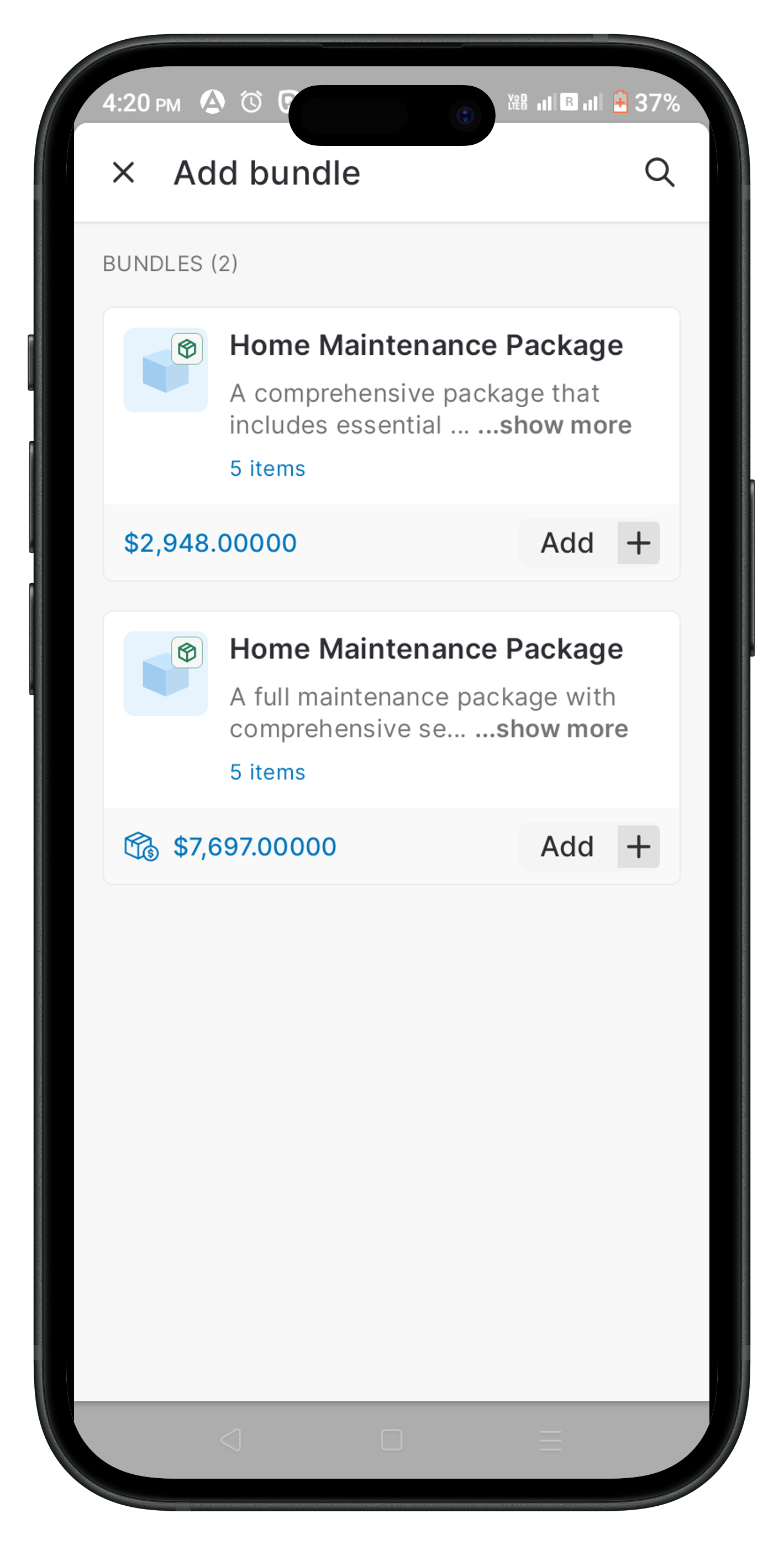Go back using the system navigation button
This screenshot has width=784, height=1545.
click(231, 1440)
